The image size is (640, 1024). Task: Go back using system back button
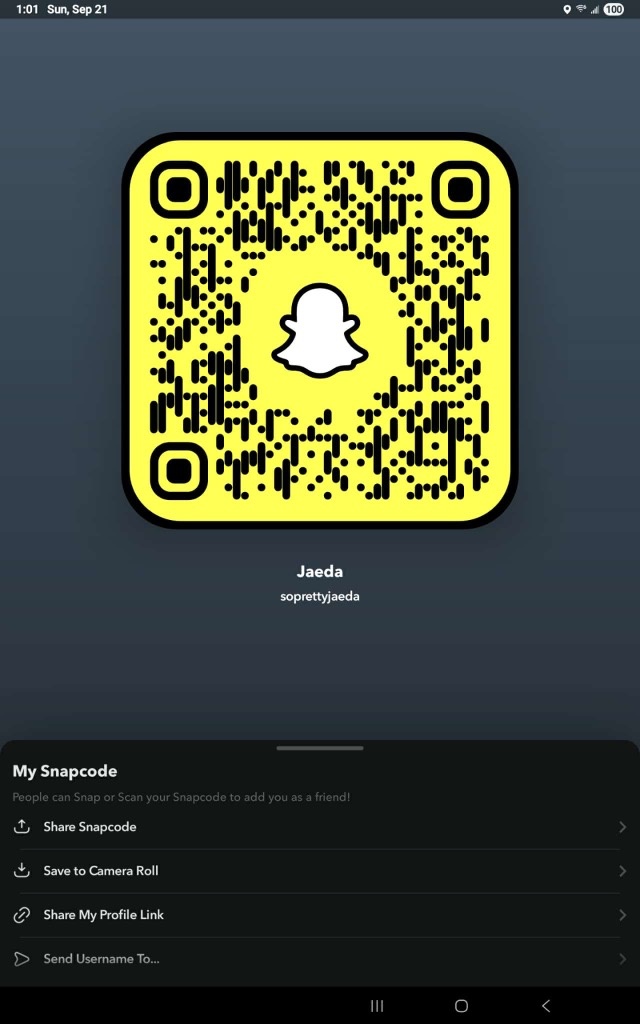[545, 1005]
